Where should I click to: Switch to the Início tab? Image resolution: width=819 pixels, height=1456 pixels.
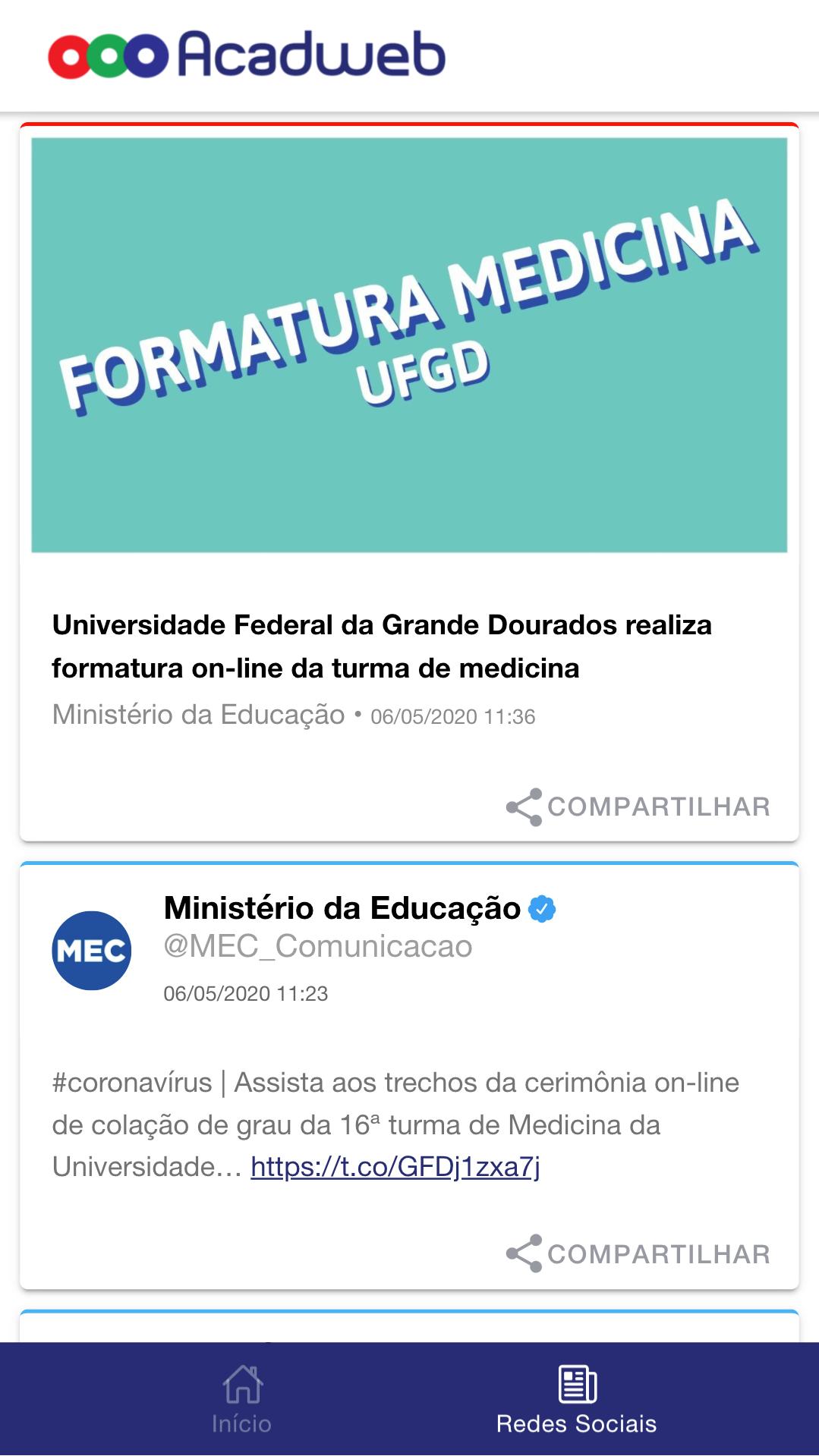pos(241,1400)
